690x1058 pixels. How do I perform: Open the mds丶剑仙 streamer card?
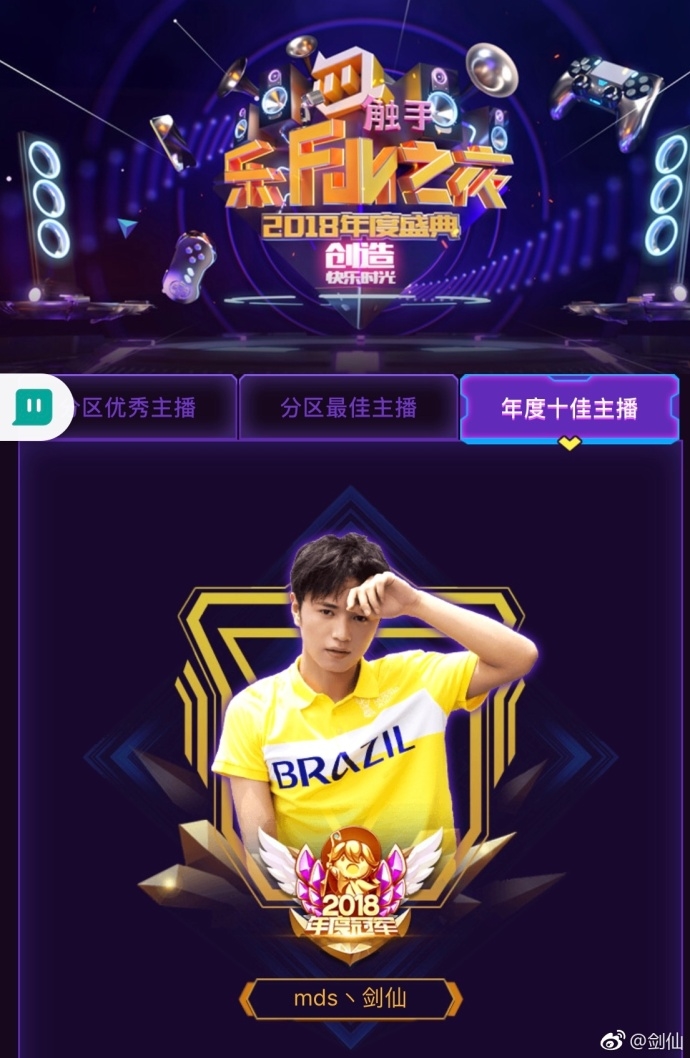pos(350,997)
